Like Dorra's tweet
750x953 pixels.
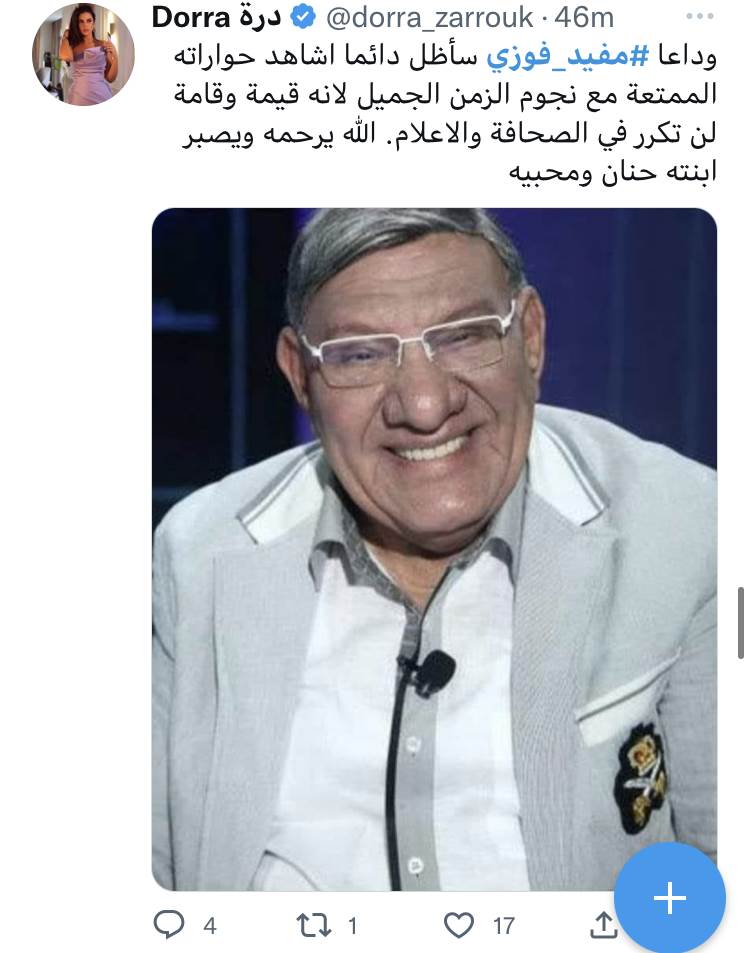[459, 926]
